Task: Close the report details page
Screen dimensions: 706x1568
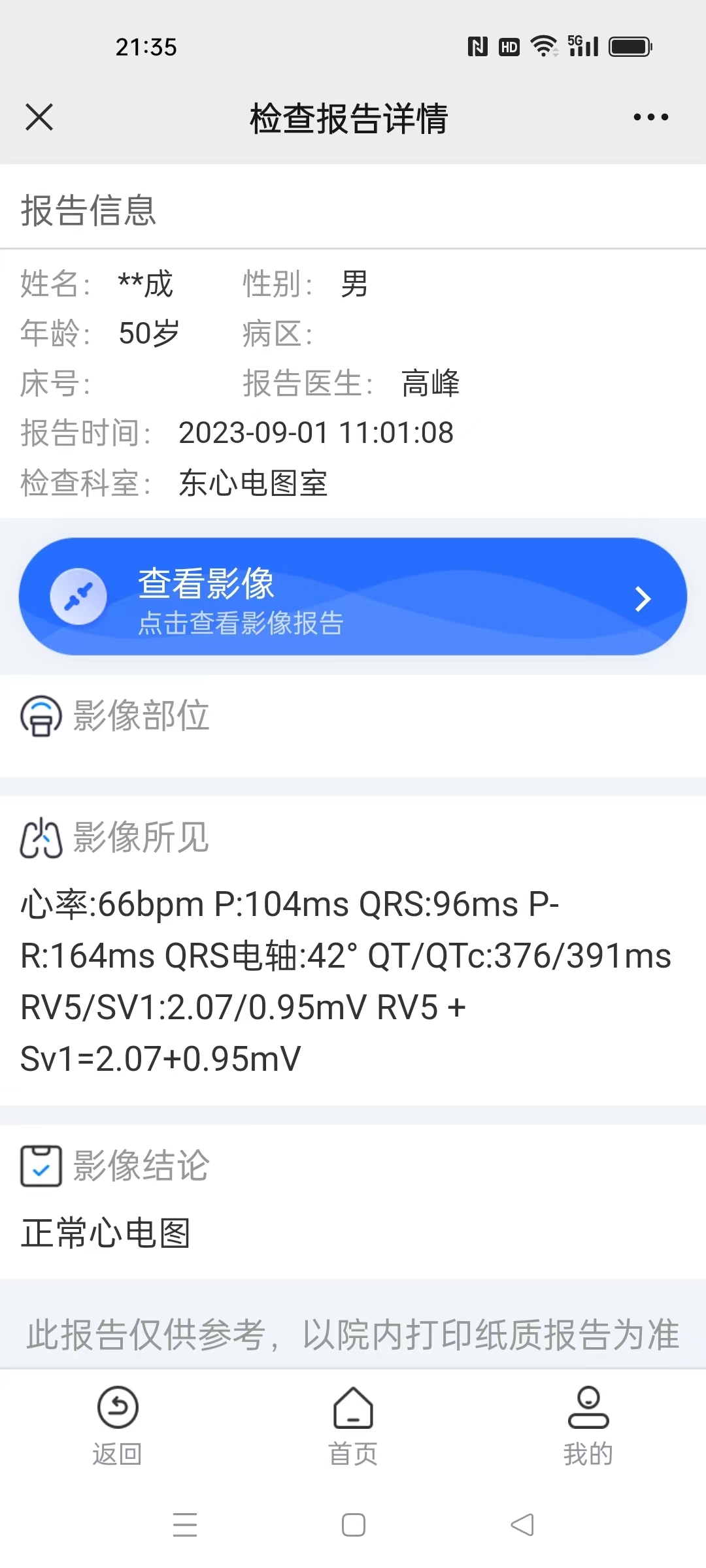Action: click(x=39, y=118)
